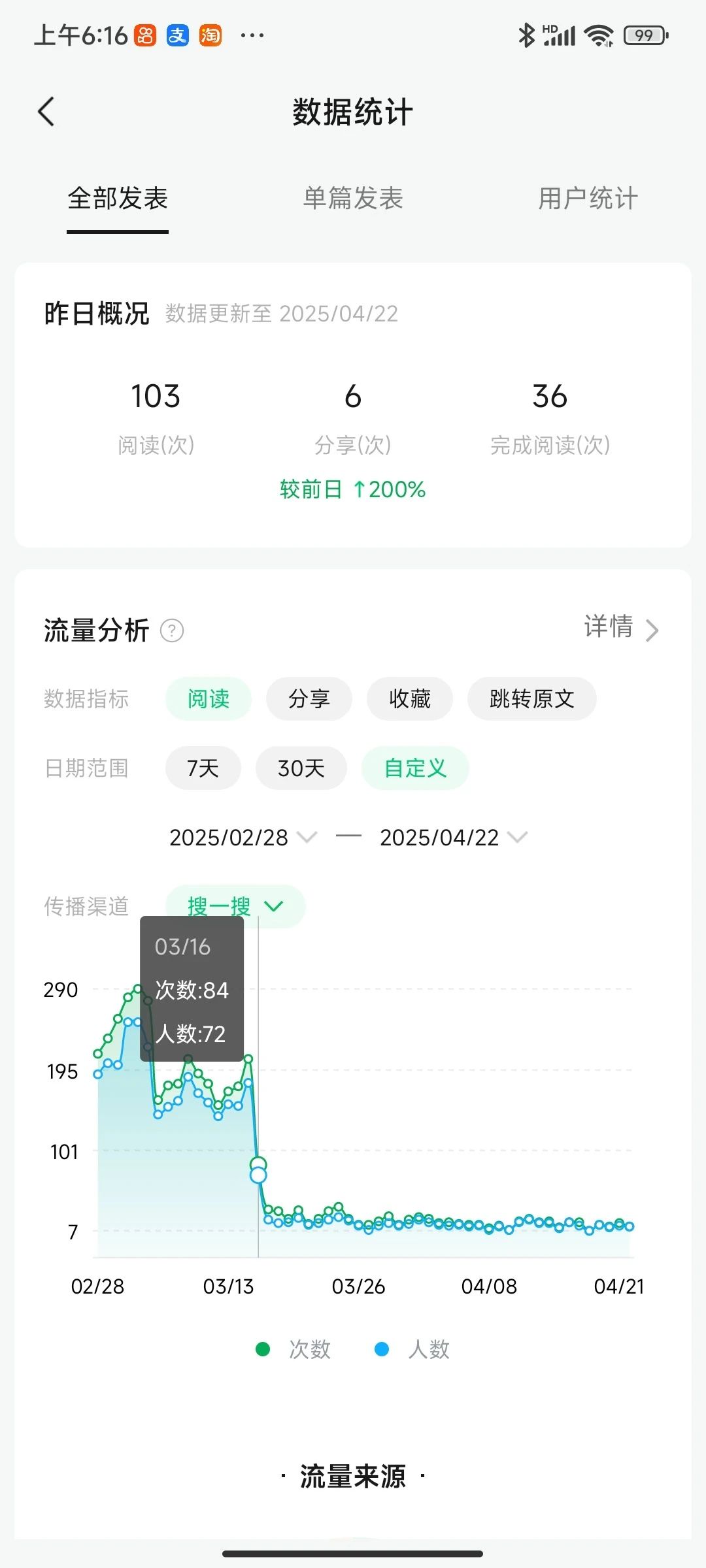This screenshot has height=1568, width=706.
Task: Open 详情 for traffic analysis
Action: click(621, 627)
